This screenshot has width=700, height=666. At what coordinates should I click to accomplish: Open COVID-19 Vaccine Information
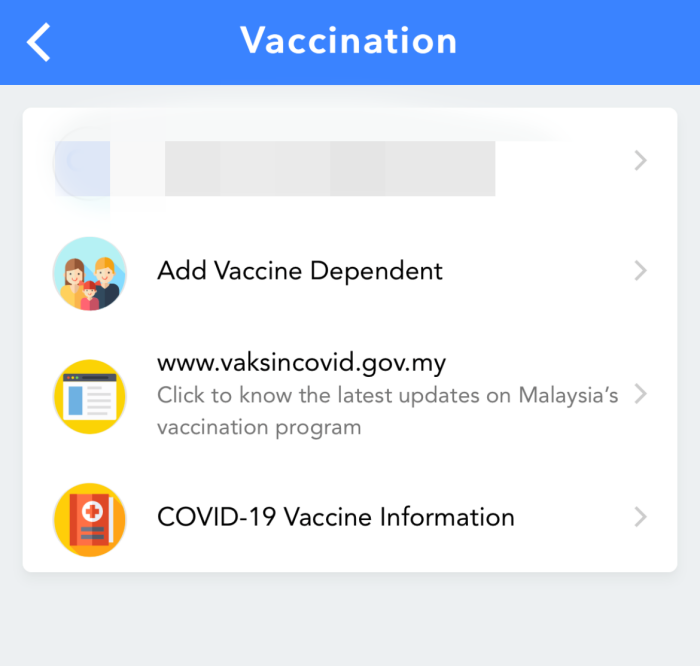pyautogui.click(x=336, y=517)
